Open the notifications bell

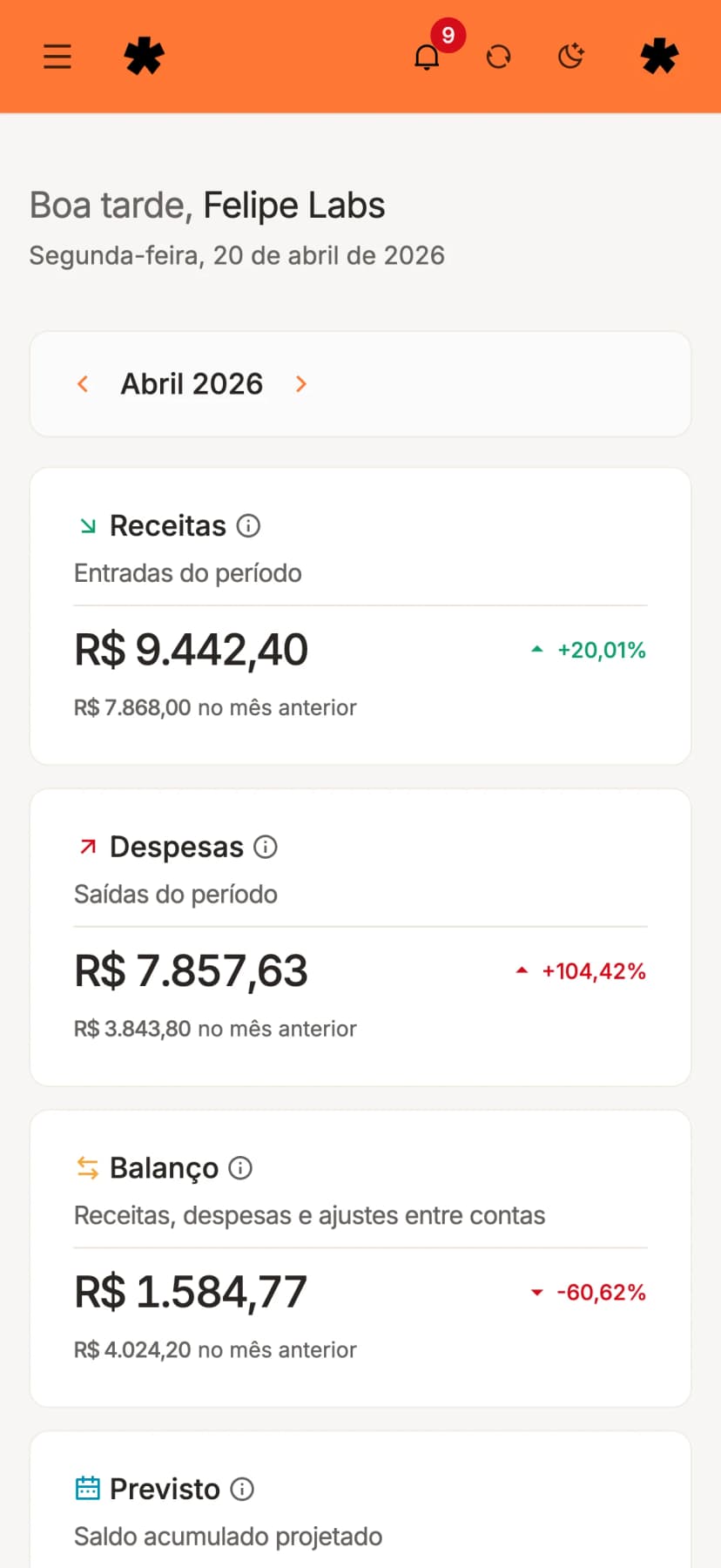427,57
